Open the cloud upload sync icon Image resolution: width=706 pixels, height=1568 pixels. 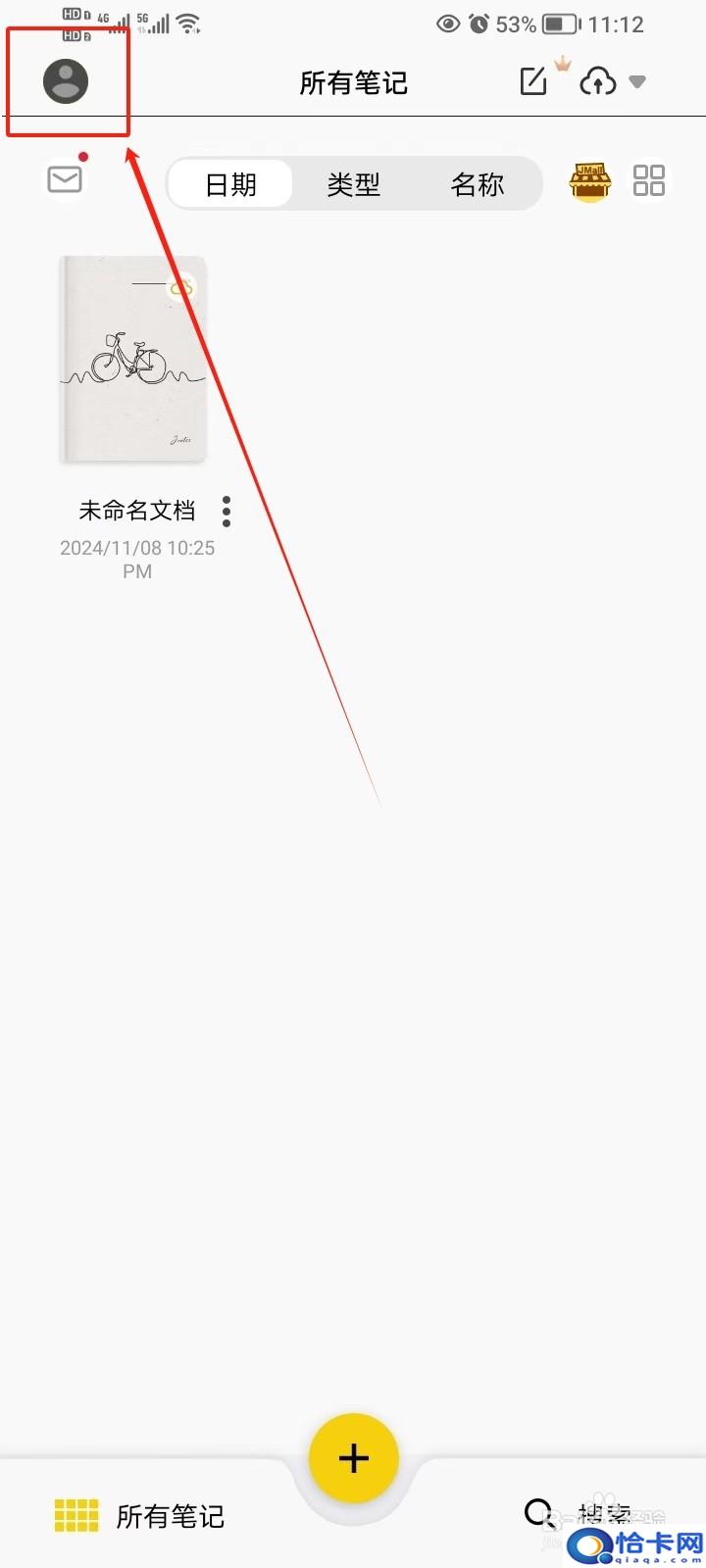click(x=598, y=81)
